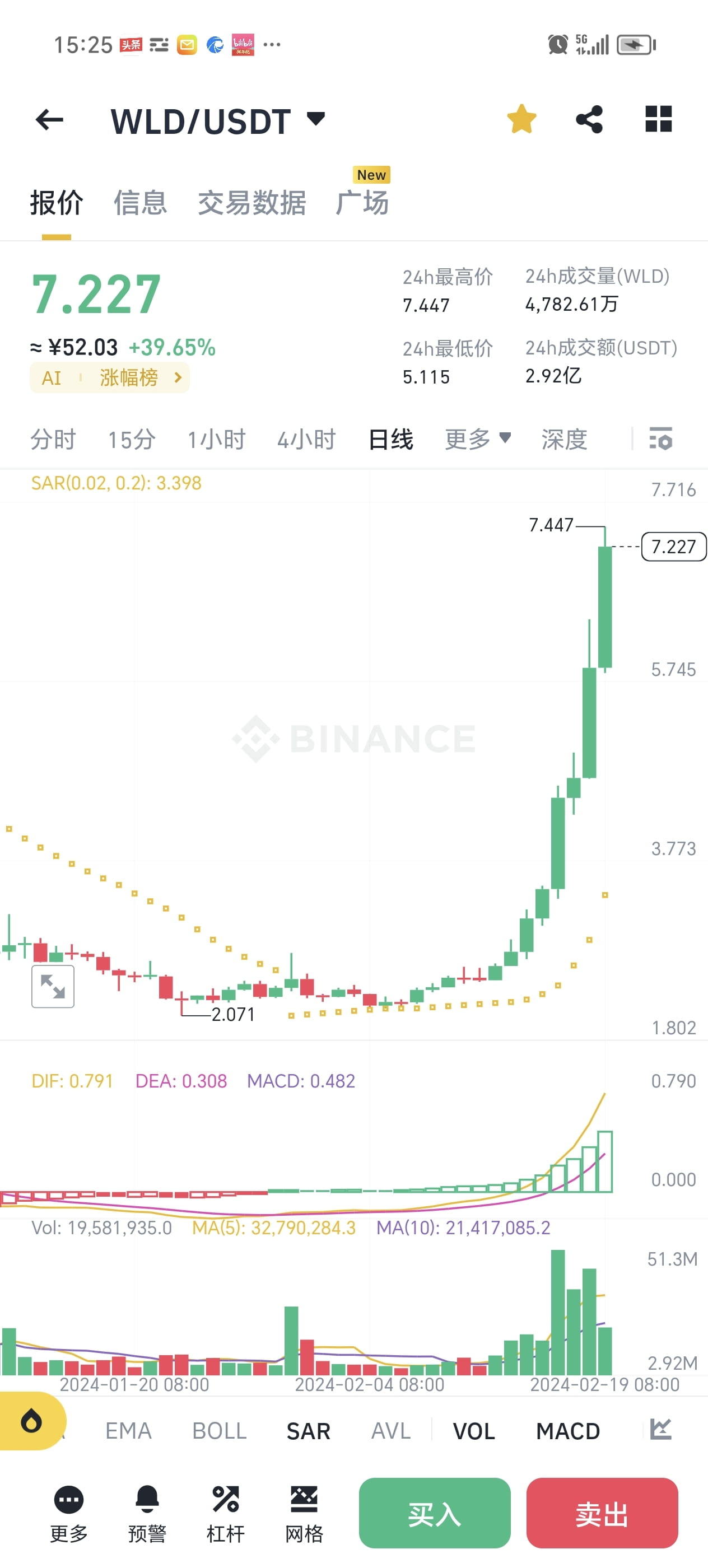Expand chart to fullscreen with expand icon
Screen dimensions: 708x1568
[52, 986]
